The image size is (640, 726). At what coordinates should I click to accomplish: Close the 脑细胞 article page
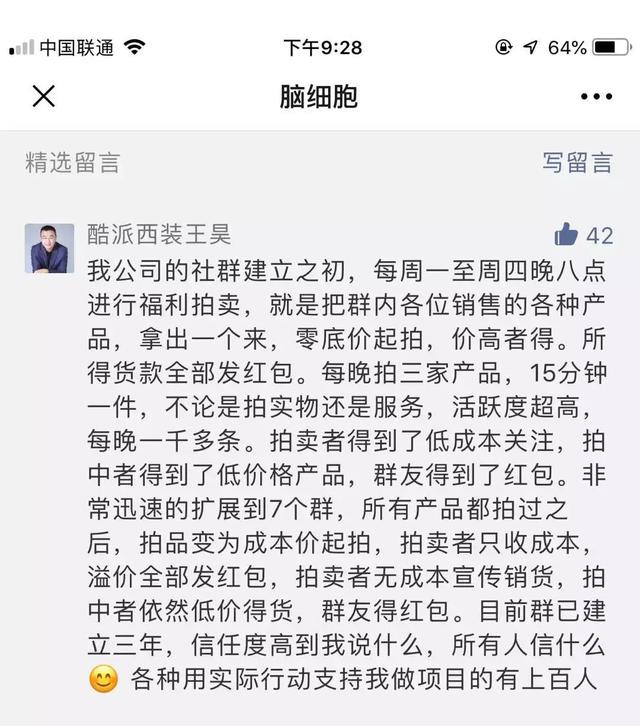pyautogui.click(x=44, y=96)
